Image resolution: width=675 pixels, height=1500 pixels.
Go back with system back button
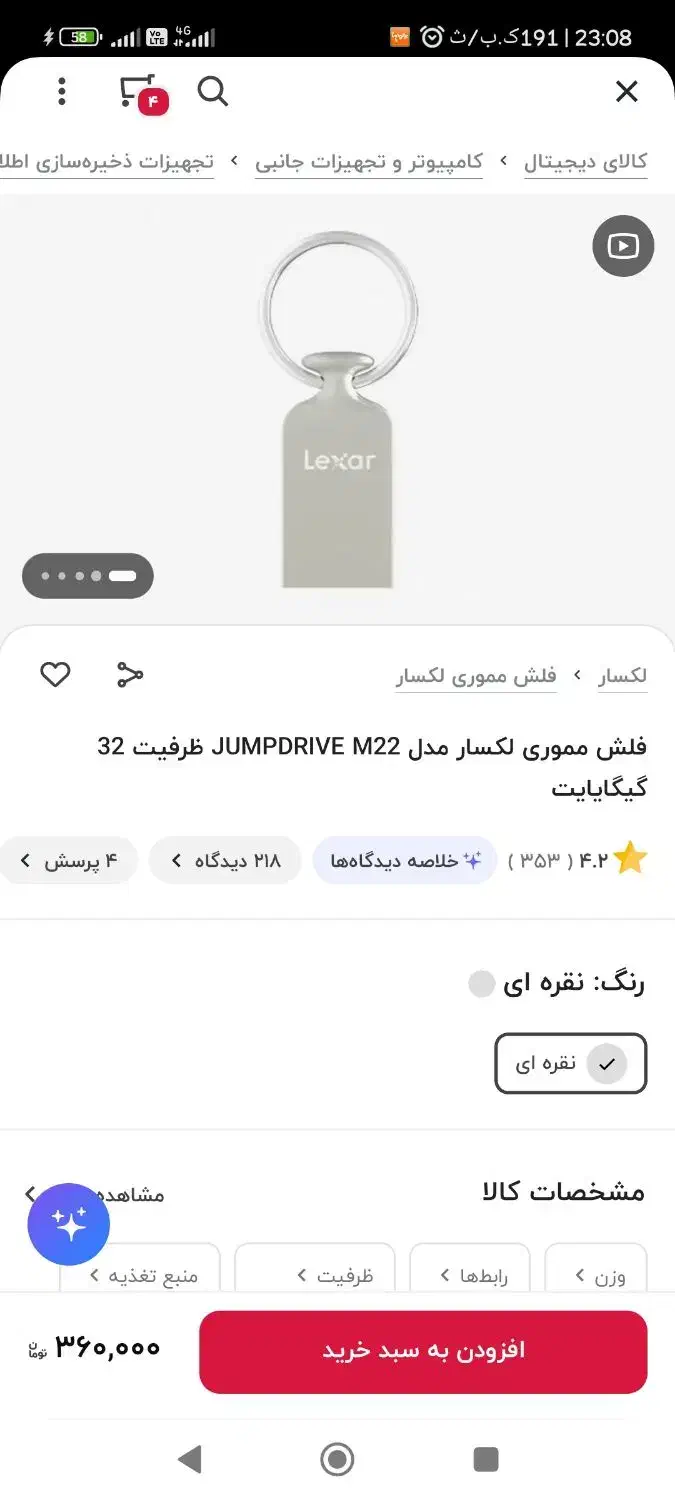[189, 1459]
